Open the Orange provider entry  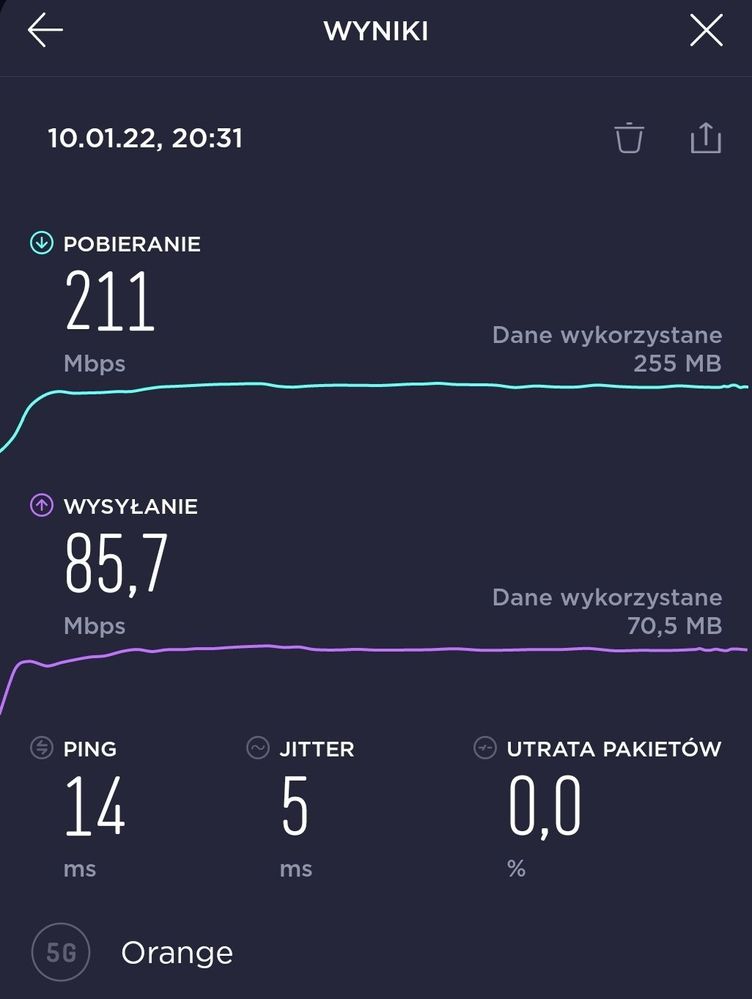[x=177, y=952]
